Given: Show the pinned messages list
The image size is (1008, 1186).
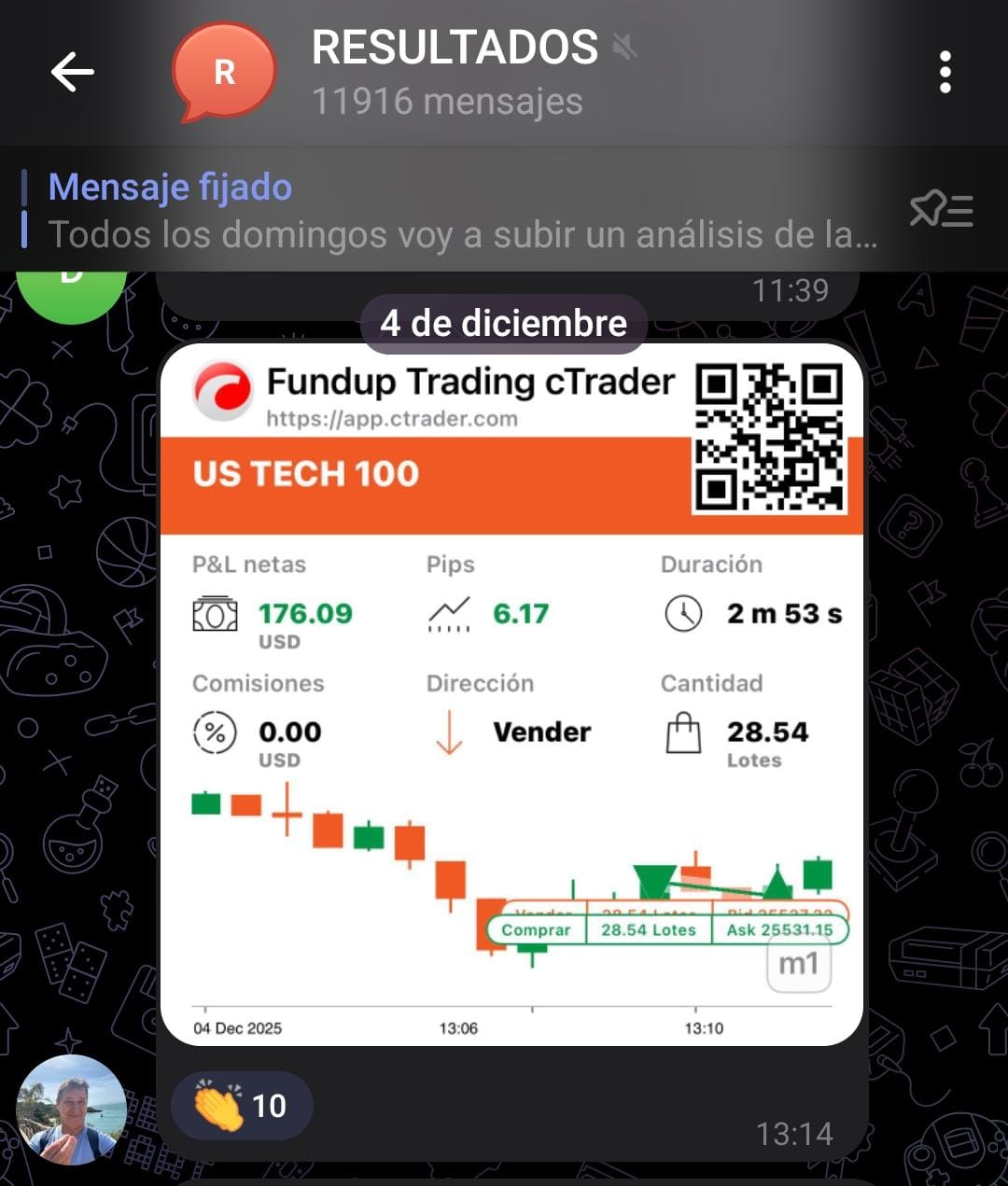Looking at the screenshot, I should pos(941,211).
